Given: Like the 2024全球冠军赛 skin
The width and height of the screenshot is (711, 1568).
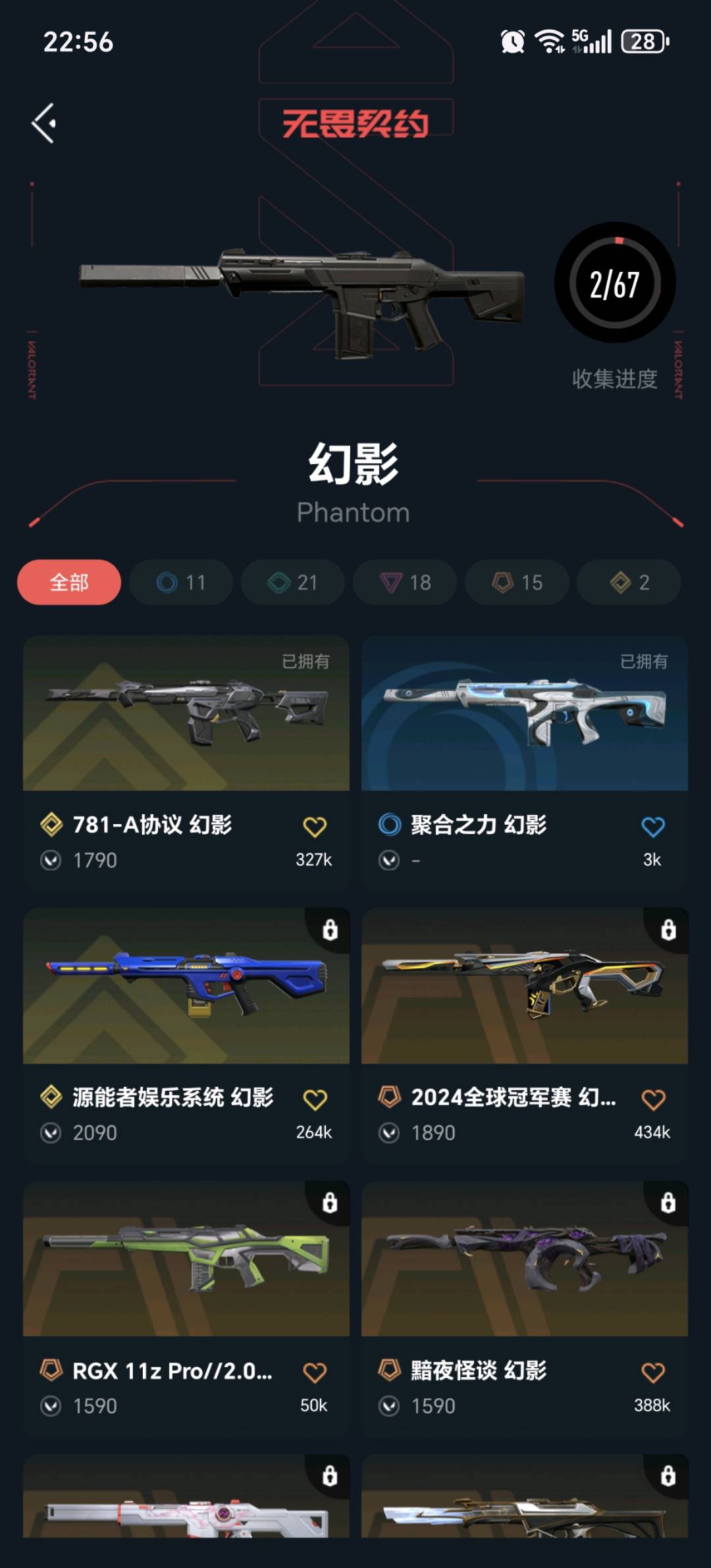Looking at the screenshot, I should [x=653, y=1099].
